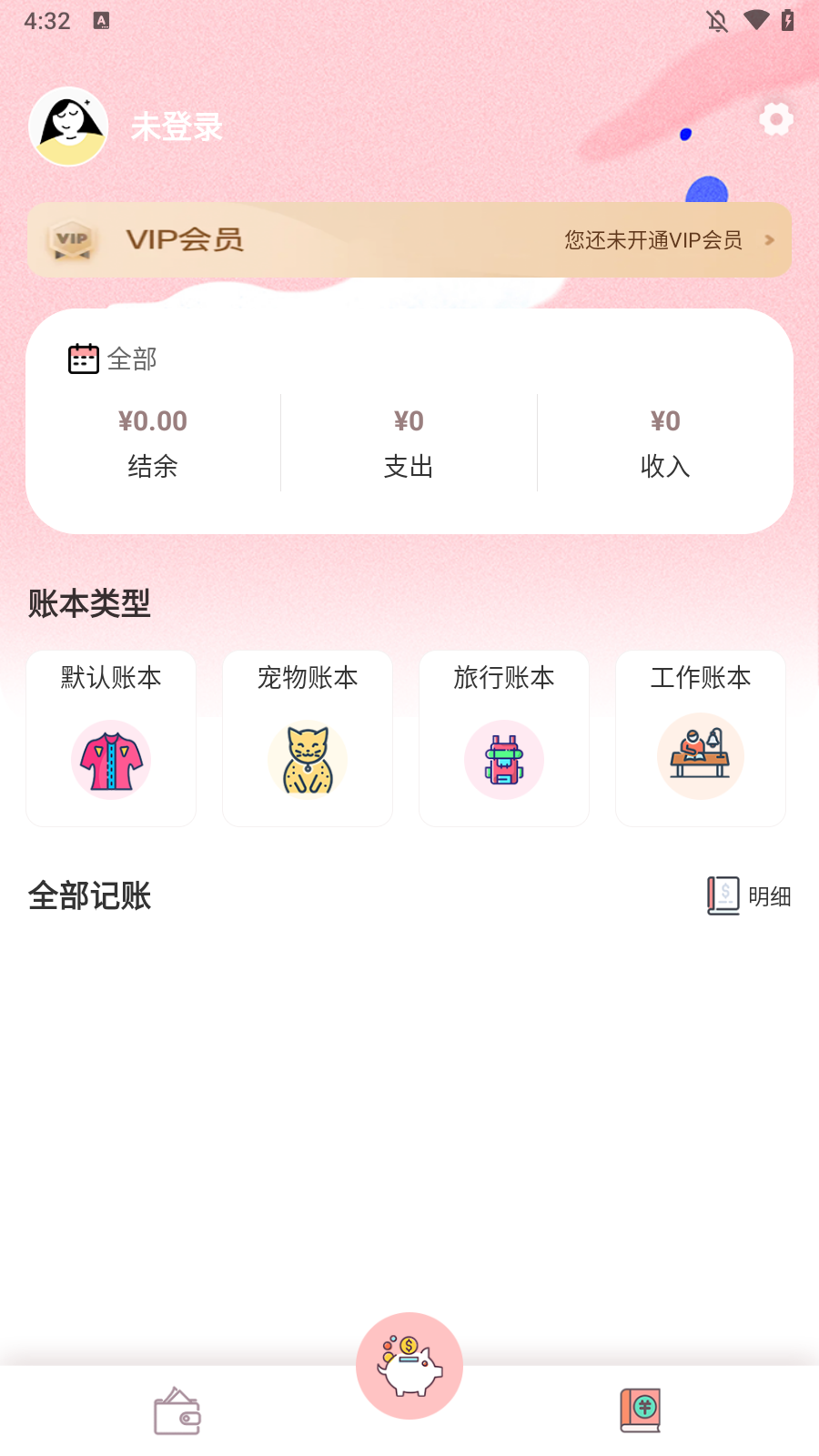Screen dimensions: 819x1456
Task: Tap the backpack icon in 旅行账本
Action: tap(503, 759)
